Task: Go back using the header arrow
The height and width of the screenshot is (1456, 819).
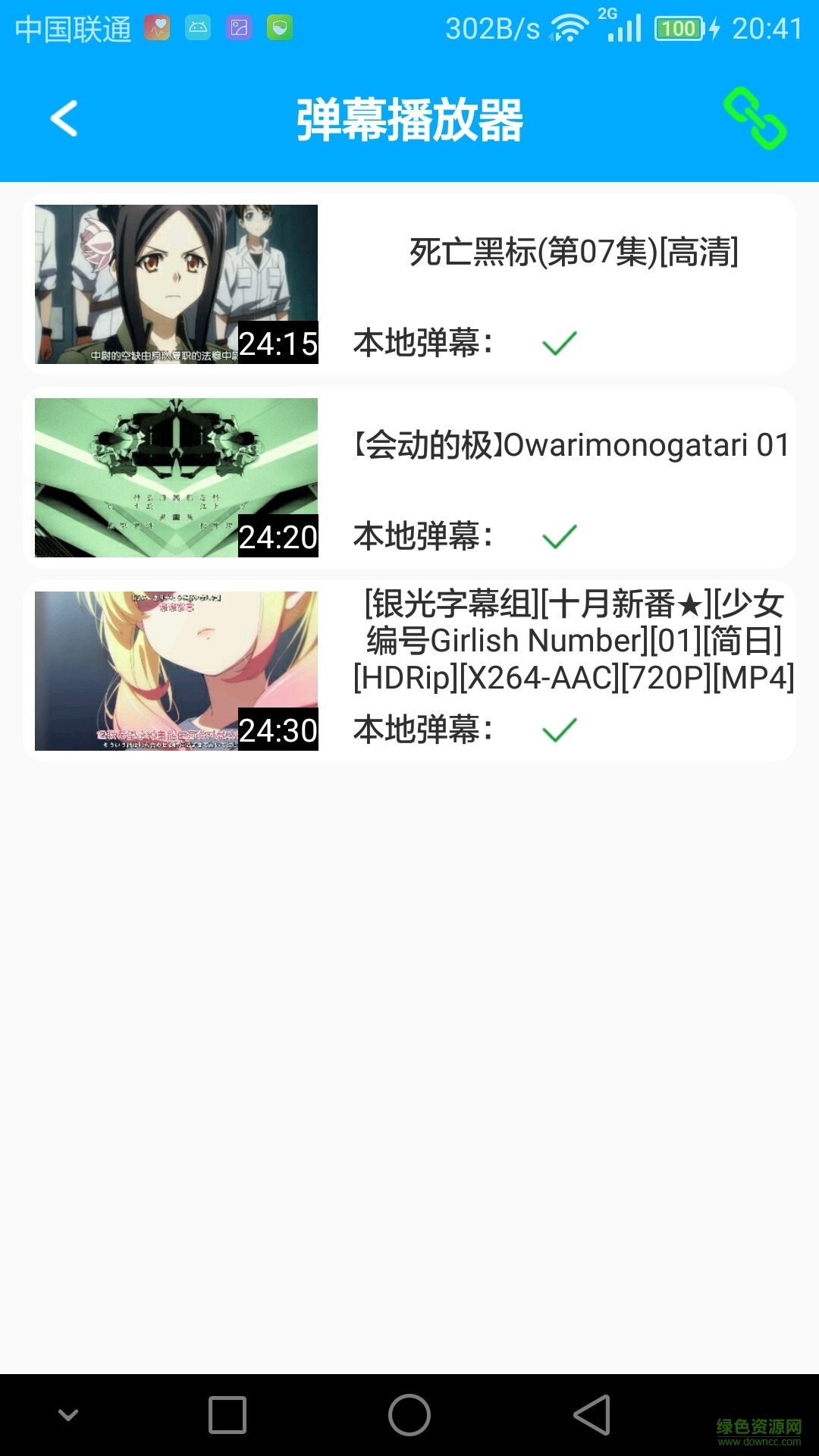Action: (x=64, y=119)
